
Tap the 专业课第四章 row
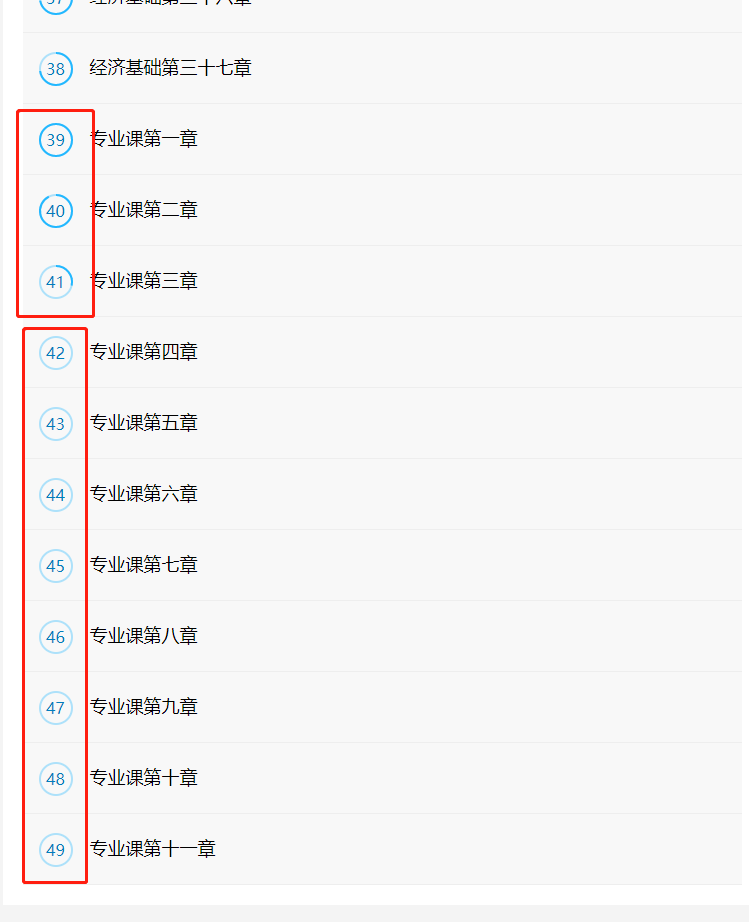tap(144, 352)
